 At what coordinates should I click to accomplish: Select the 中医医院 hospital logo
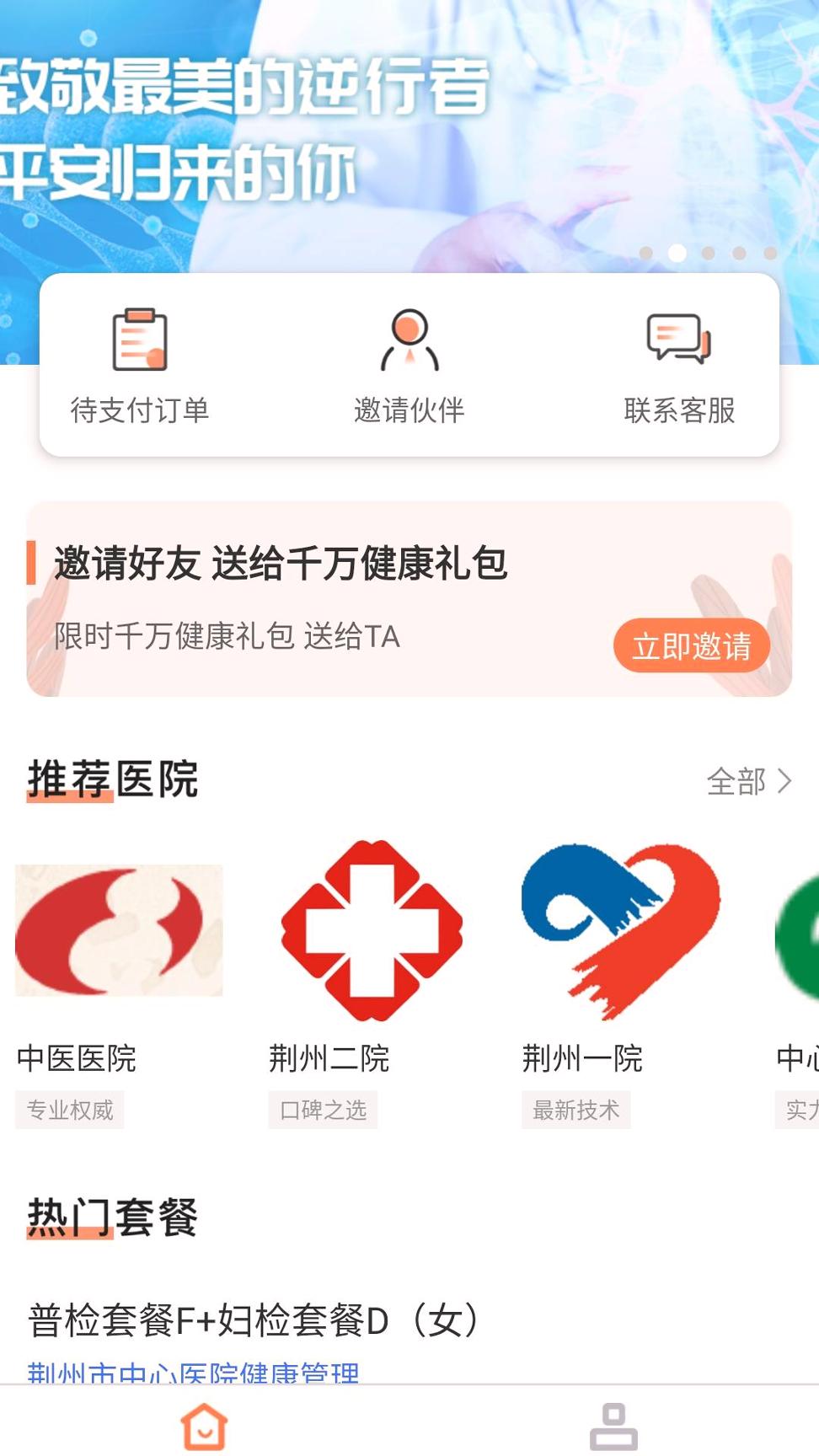tap(119, 929)
